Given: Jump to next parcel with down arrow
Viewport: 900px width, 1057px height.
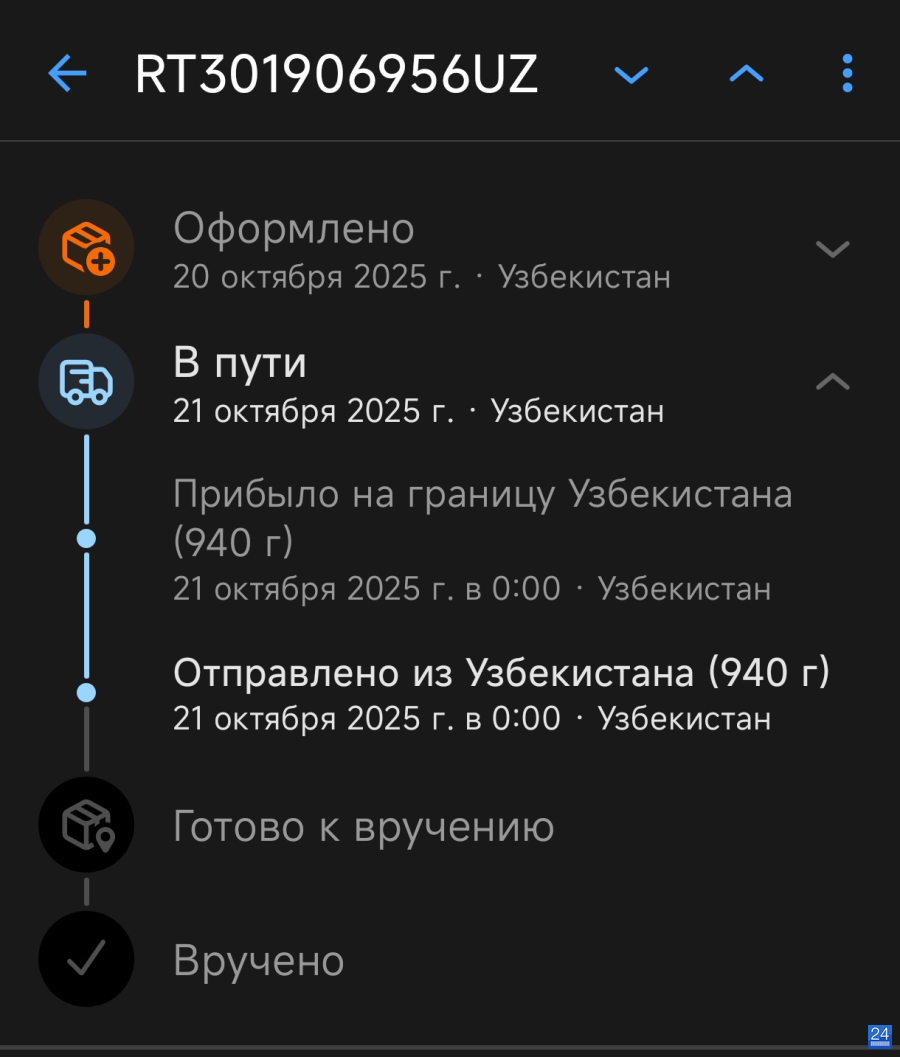Looking at the screenshot, I should pyautogui.click(x=631, y=74).
